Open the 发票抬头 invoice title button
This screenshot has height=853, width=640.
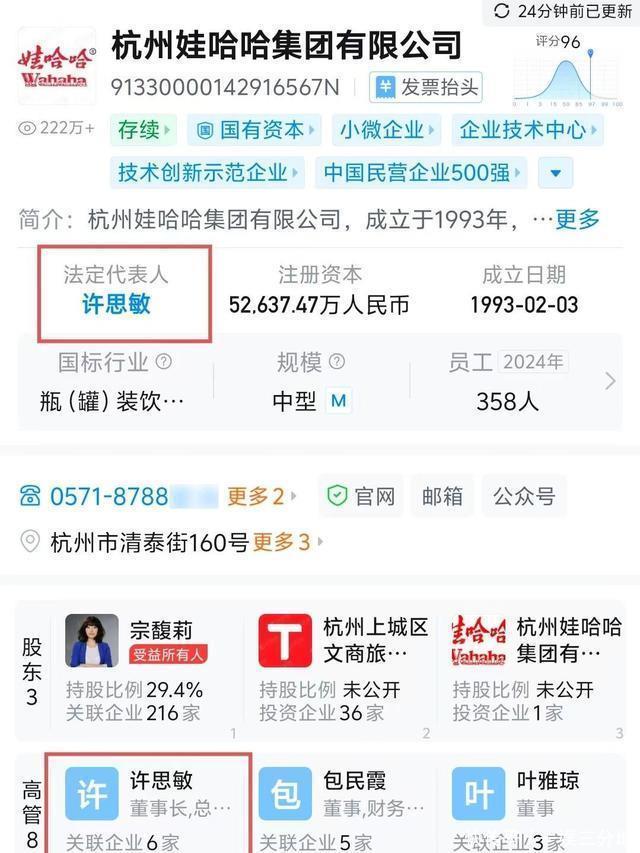[x=427, y=87]
